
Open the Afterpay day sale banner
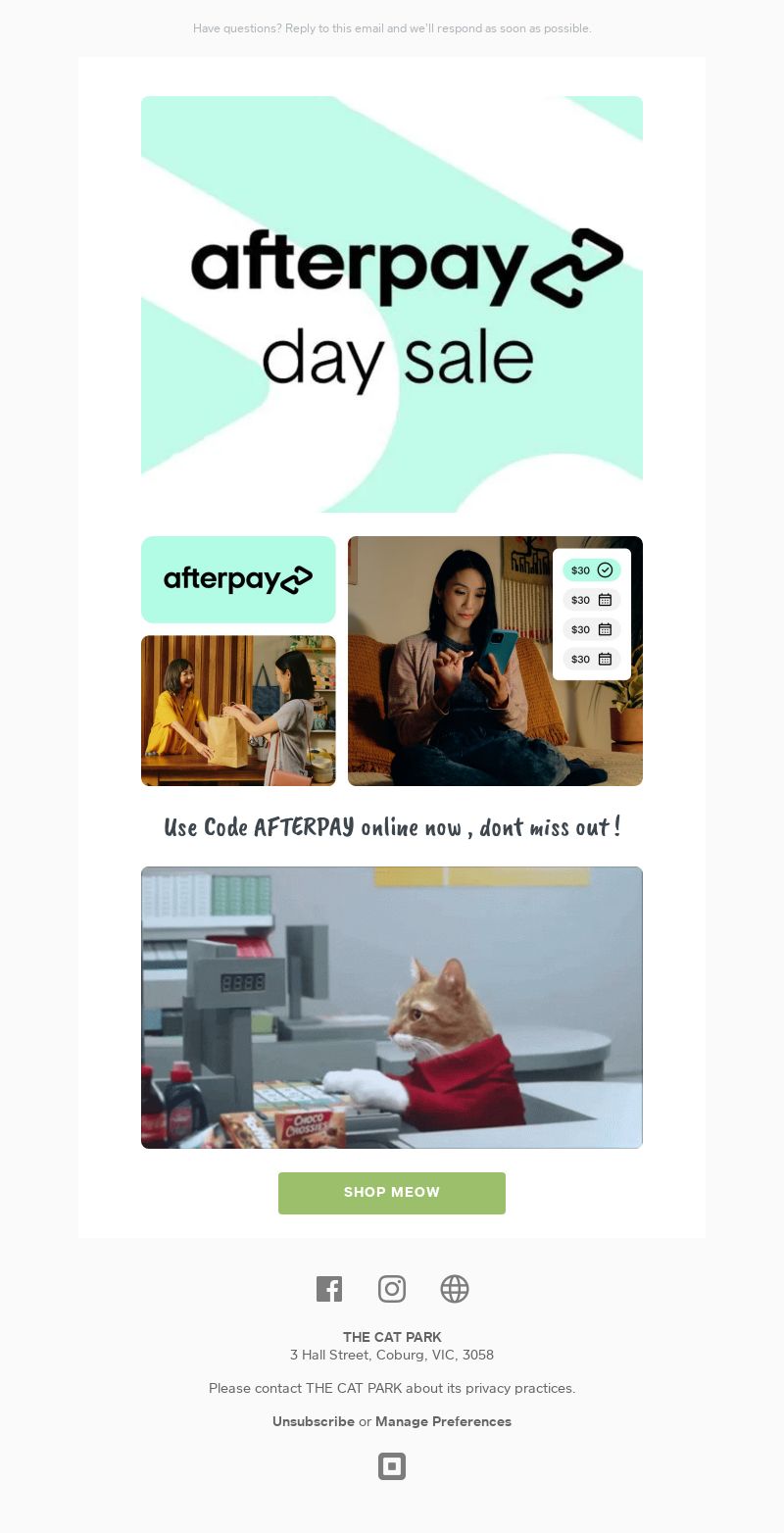tap(392, 304)
